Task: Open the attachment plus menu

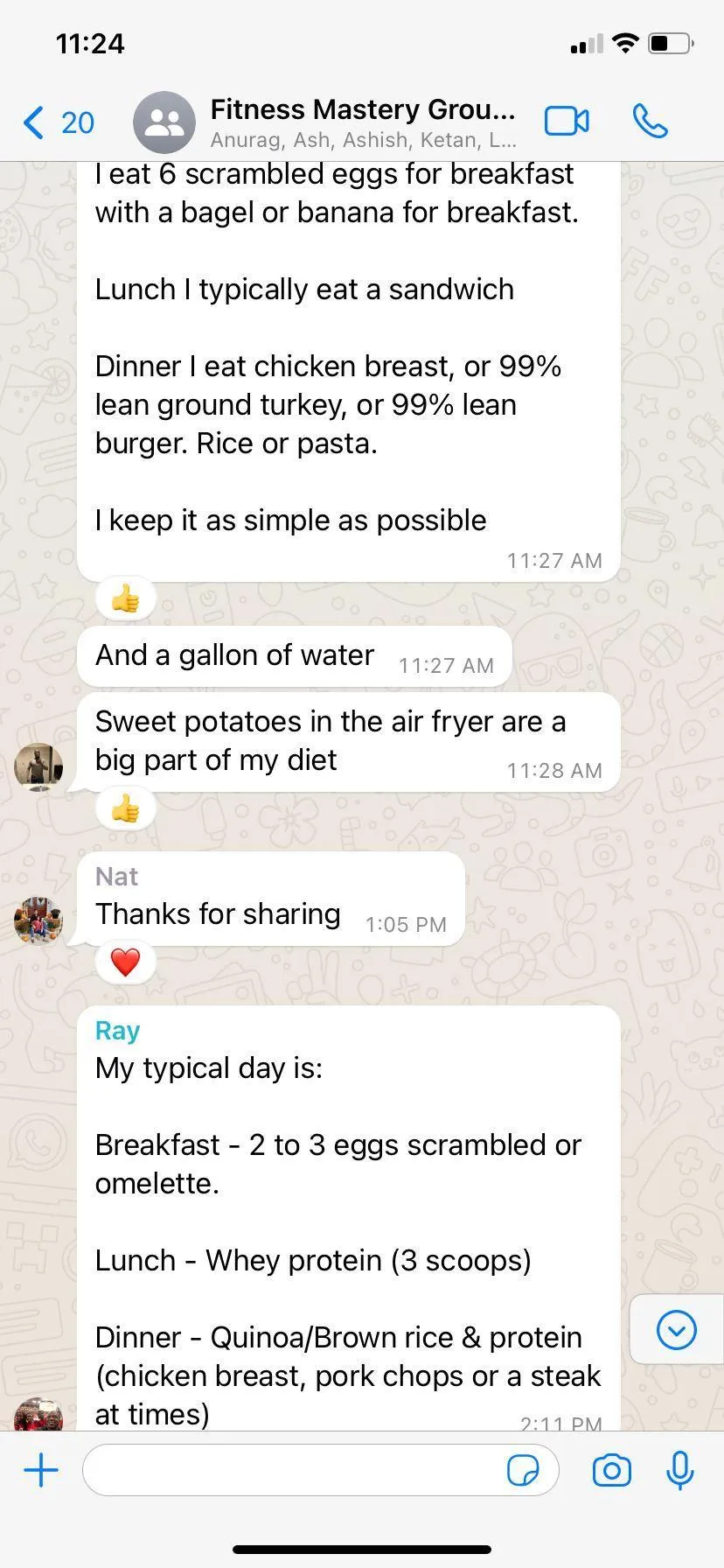Action: click(41, 1470)
